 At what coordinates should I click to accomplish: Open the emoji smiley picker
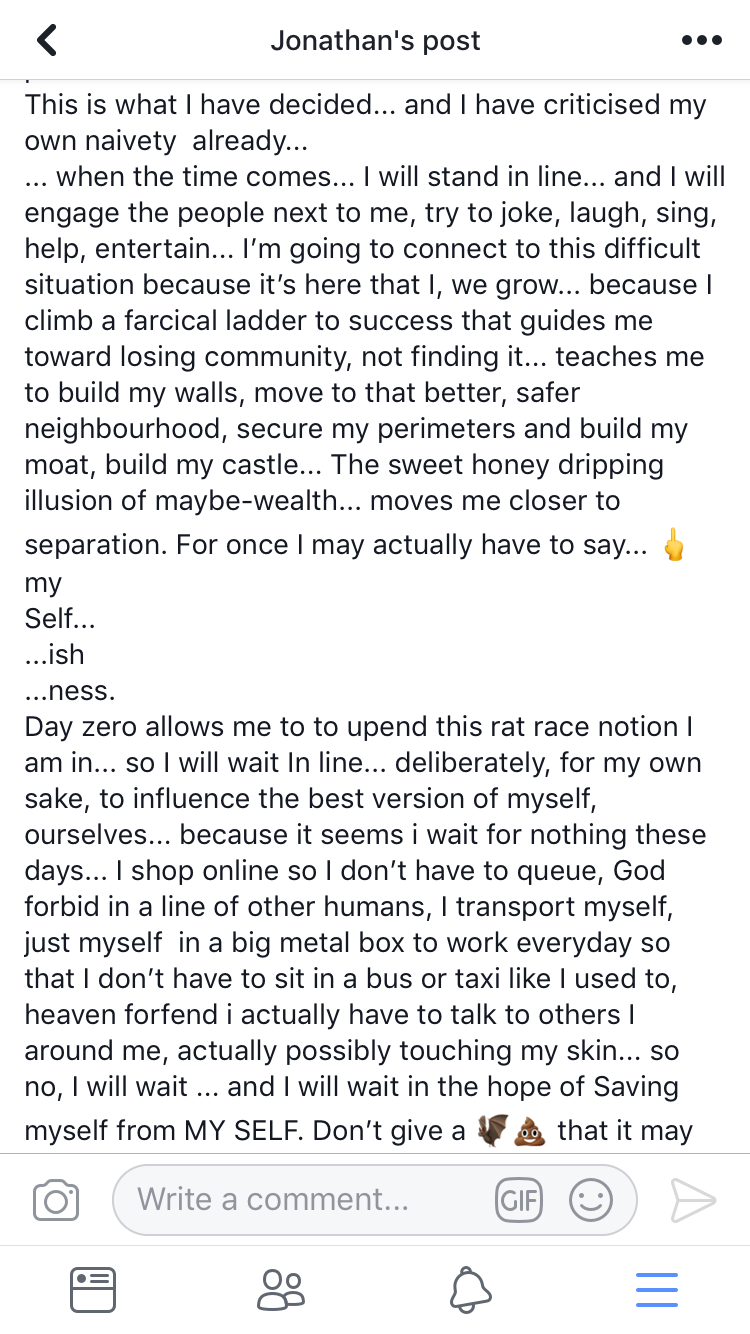[590, 1199]
